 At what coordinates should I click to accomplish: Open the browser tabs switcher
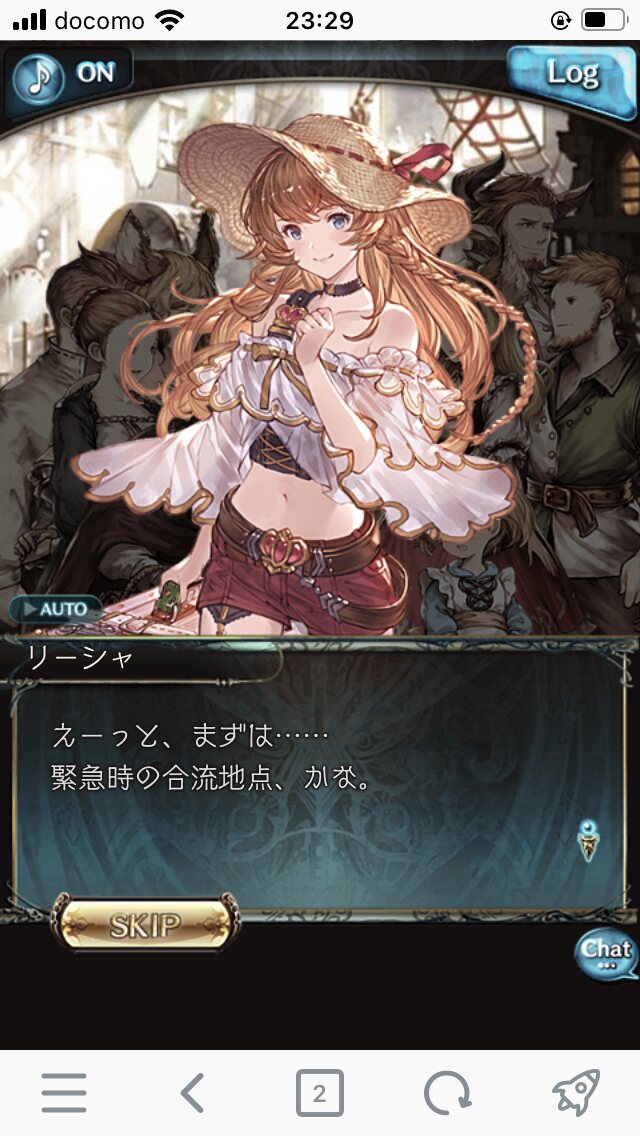click(319, 1093)
